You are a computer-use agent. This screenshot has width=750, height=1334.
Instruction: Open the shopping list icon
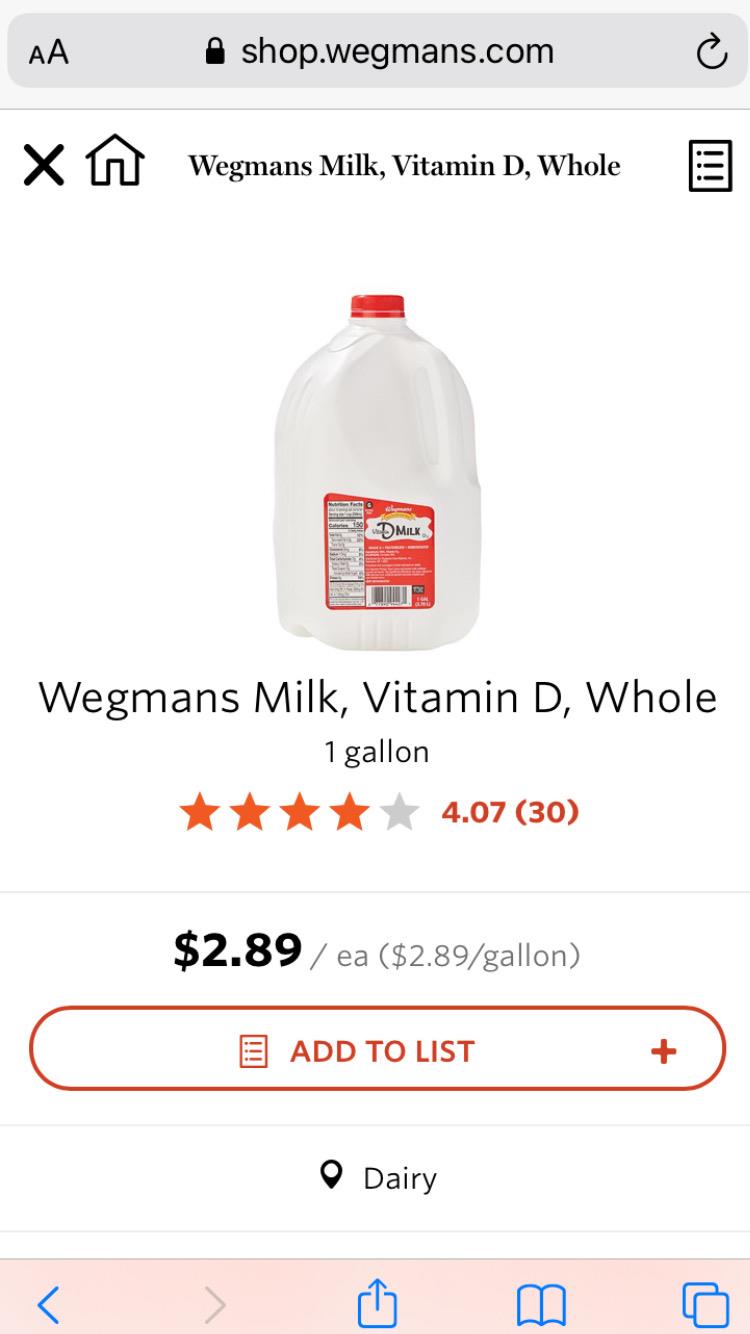[x=710, y=165]
